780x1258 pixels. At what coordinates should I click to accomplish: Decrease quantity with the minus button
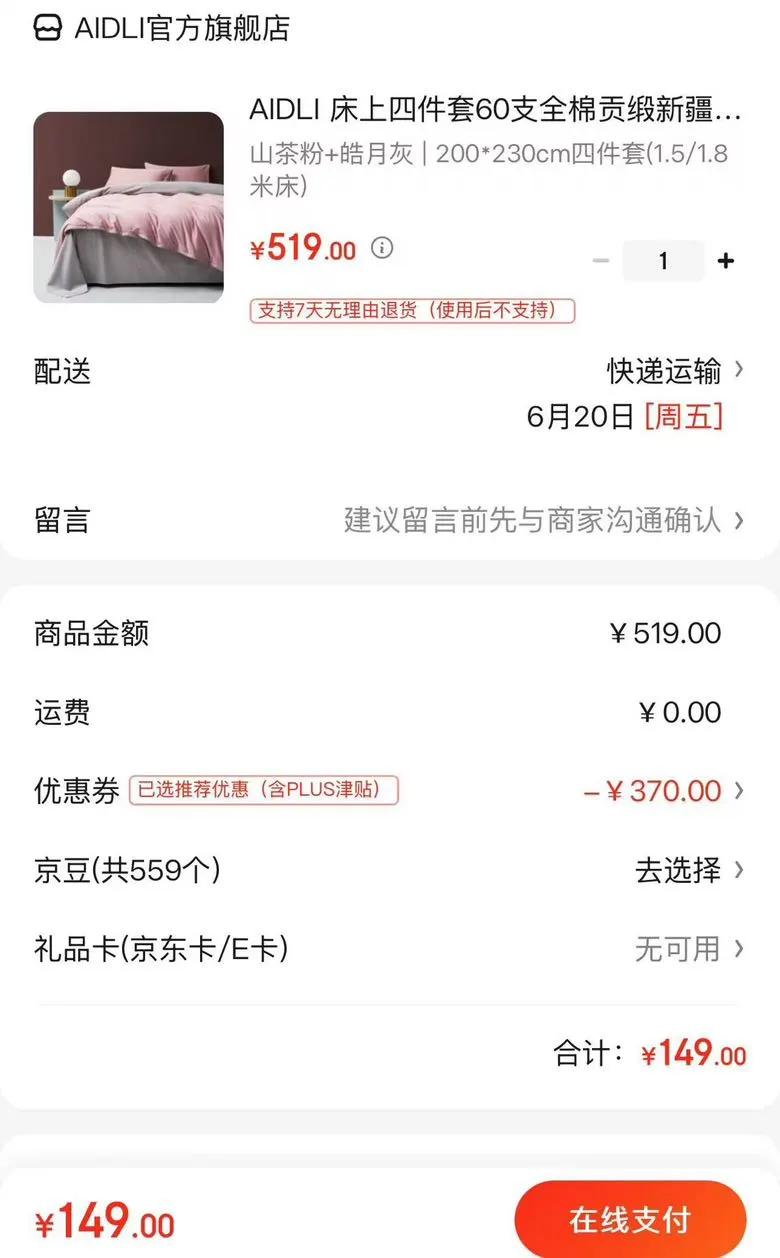(x=601, y=261)
